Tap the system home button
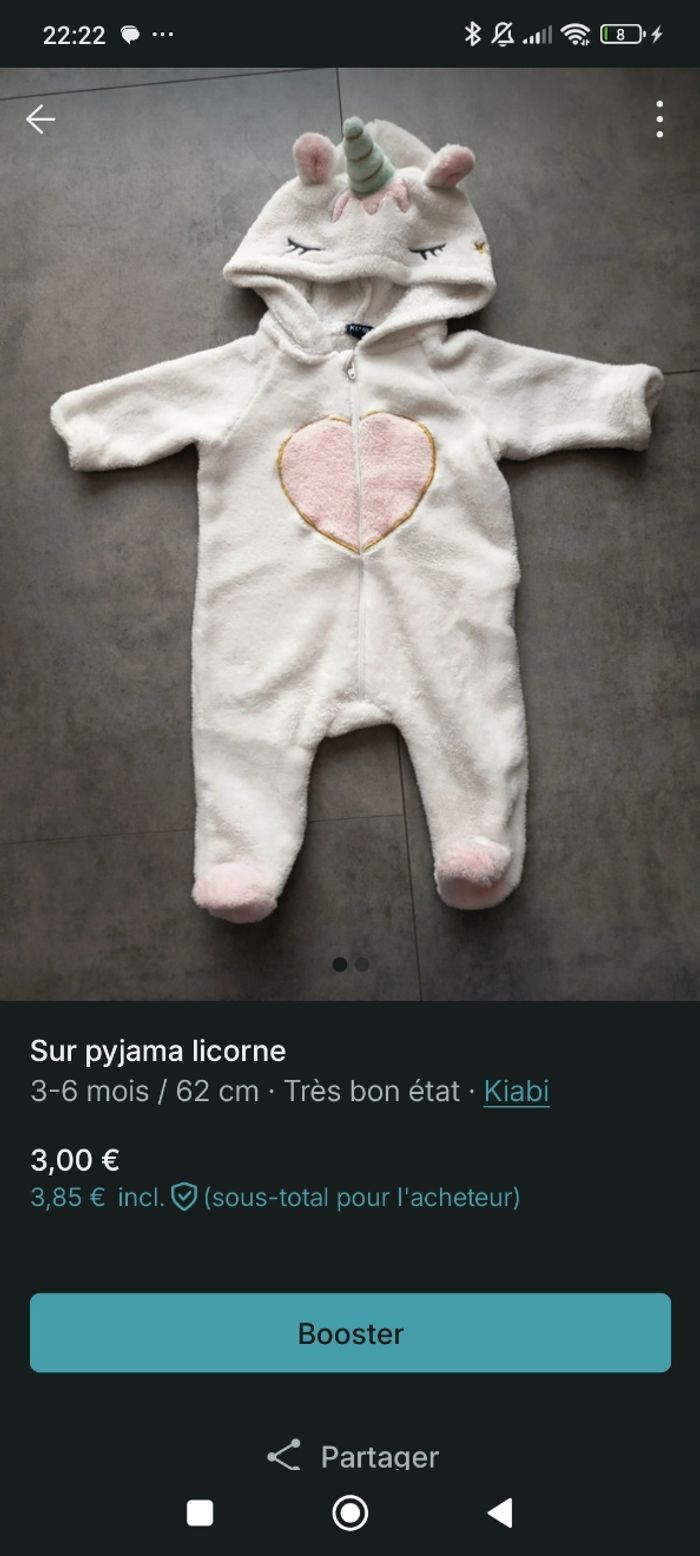This screenshot has width=700, height=1556. (x=350, y=1513)
